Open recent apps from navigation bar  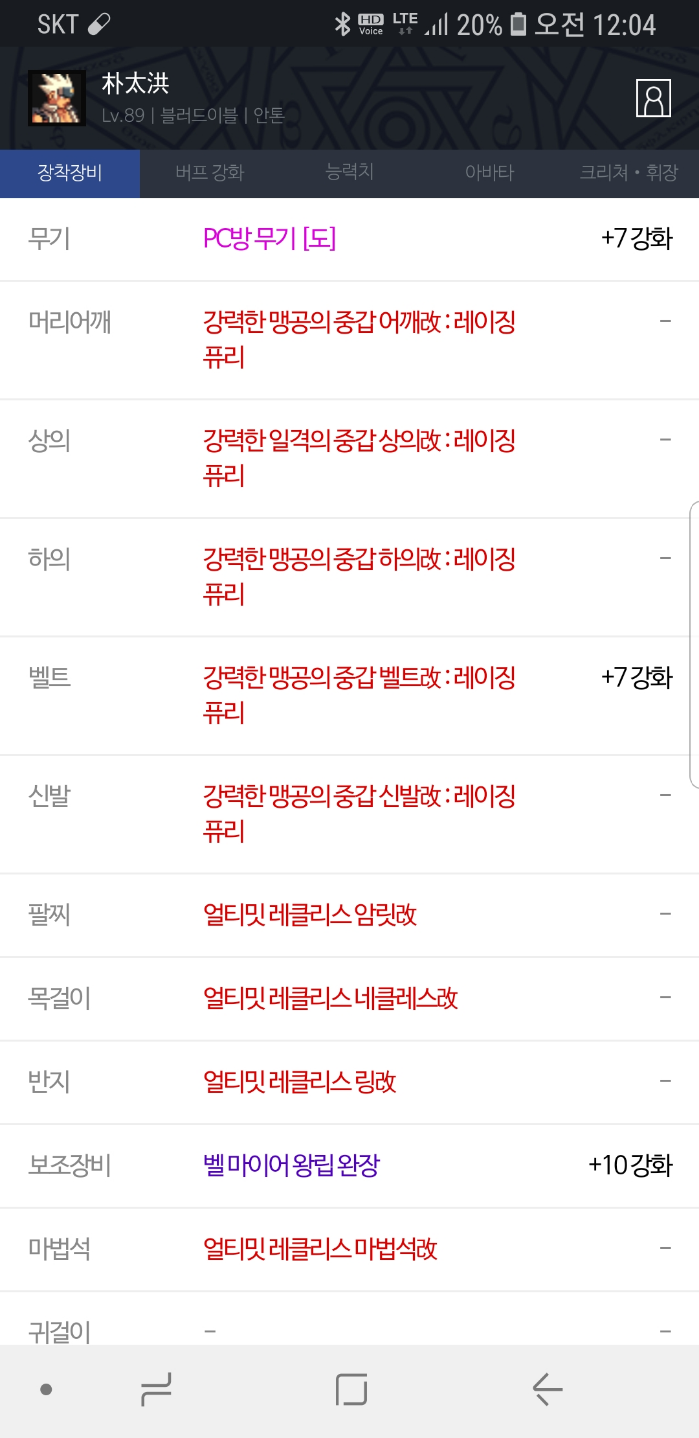click(157, 1388)
